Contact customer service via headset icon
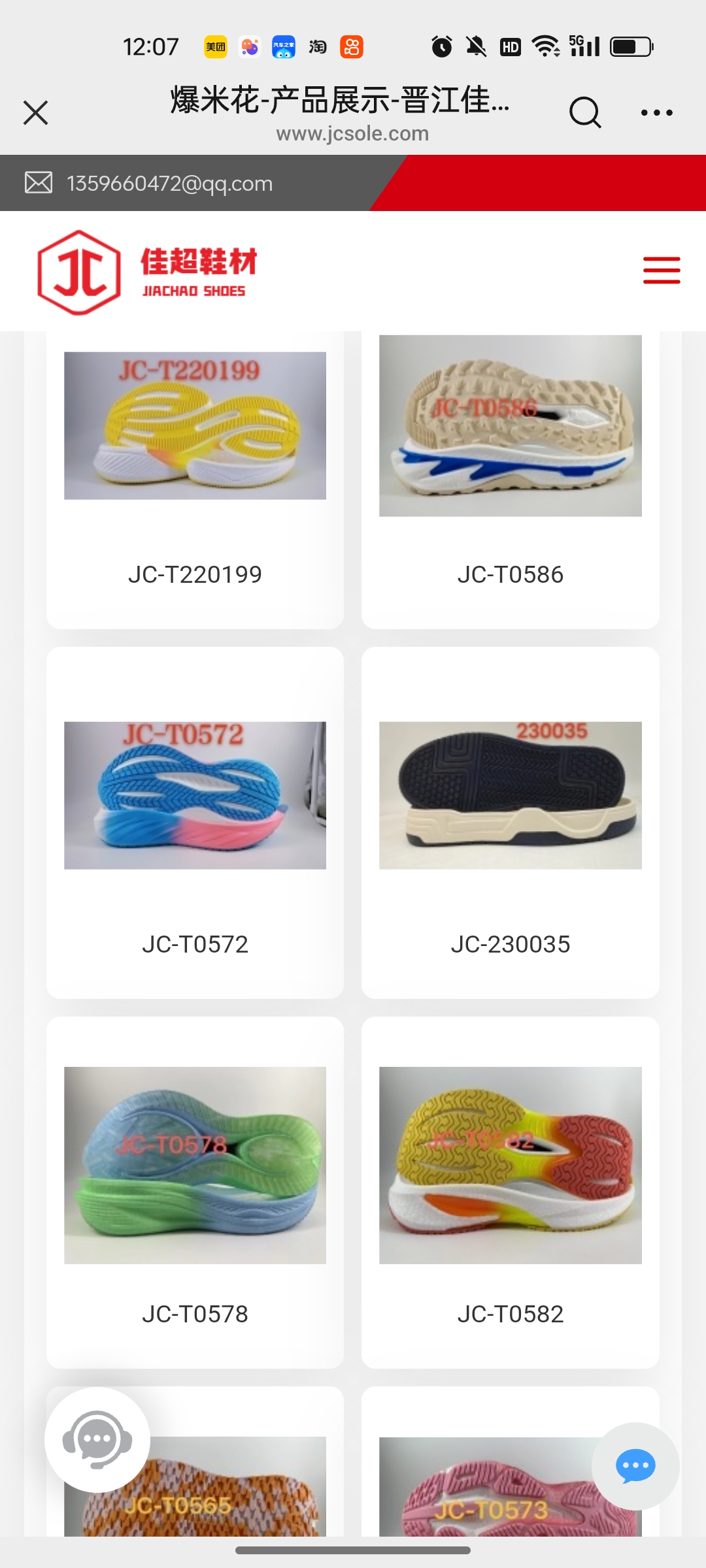 click(x=97, y=1440)
